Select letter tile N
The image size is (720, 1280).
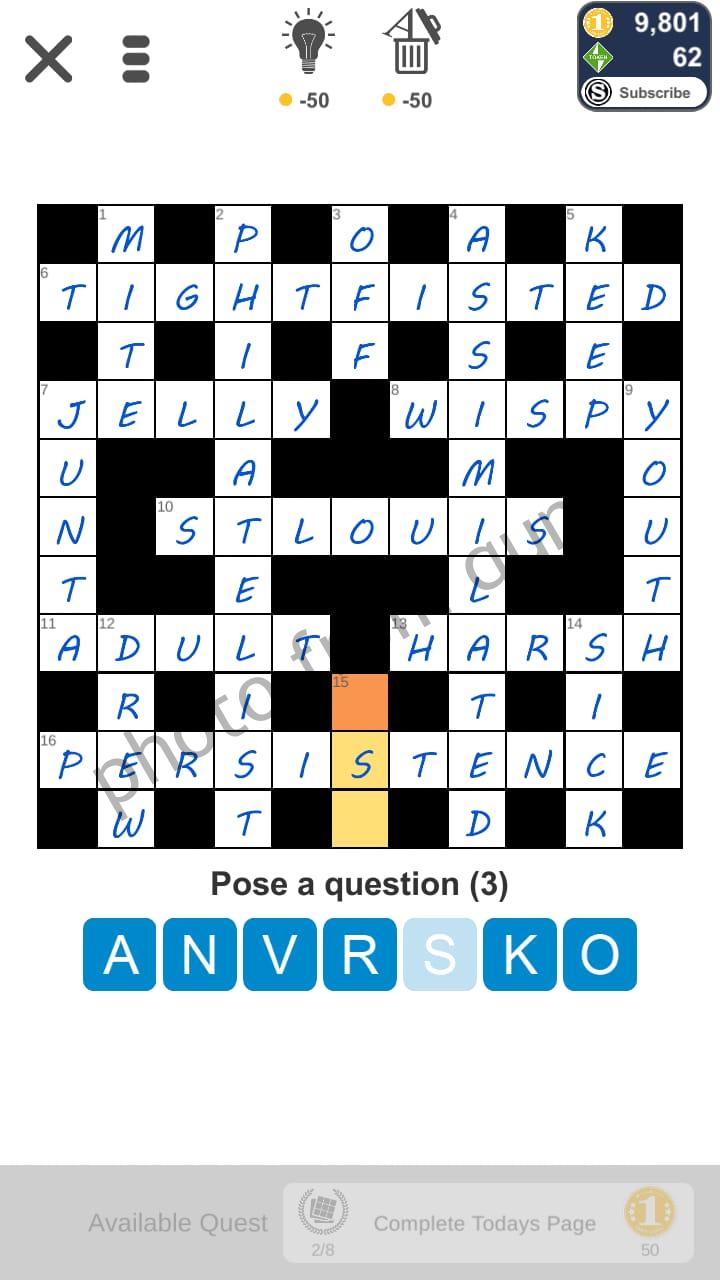point(200,955)
